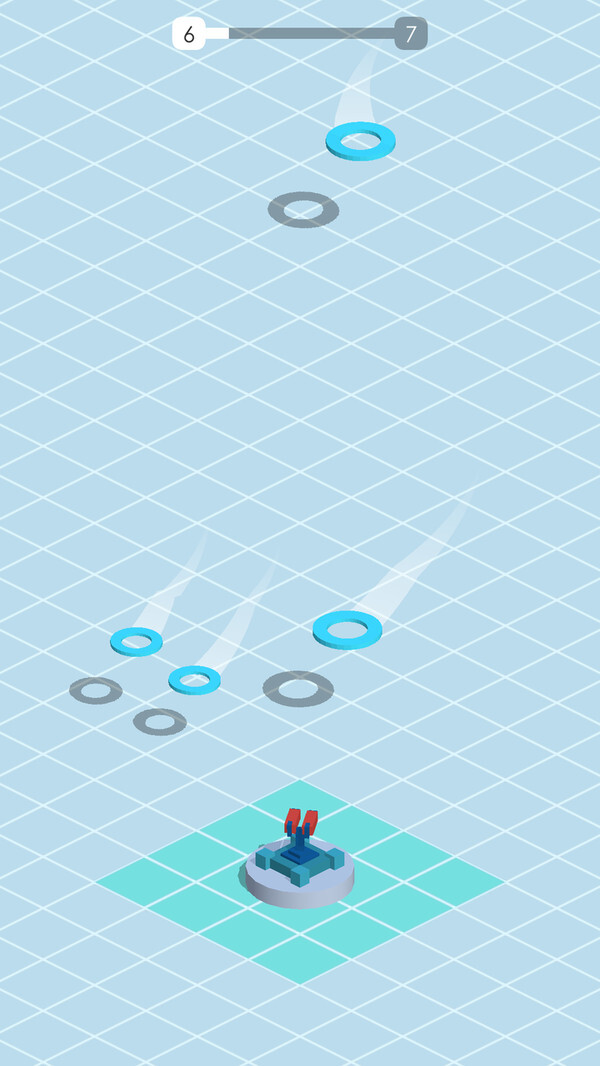Tap the cannon turret on the teal platform
Screen dimensions: 600x1066
coord(299,857)
